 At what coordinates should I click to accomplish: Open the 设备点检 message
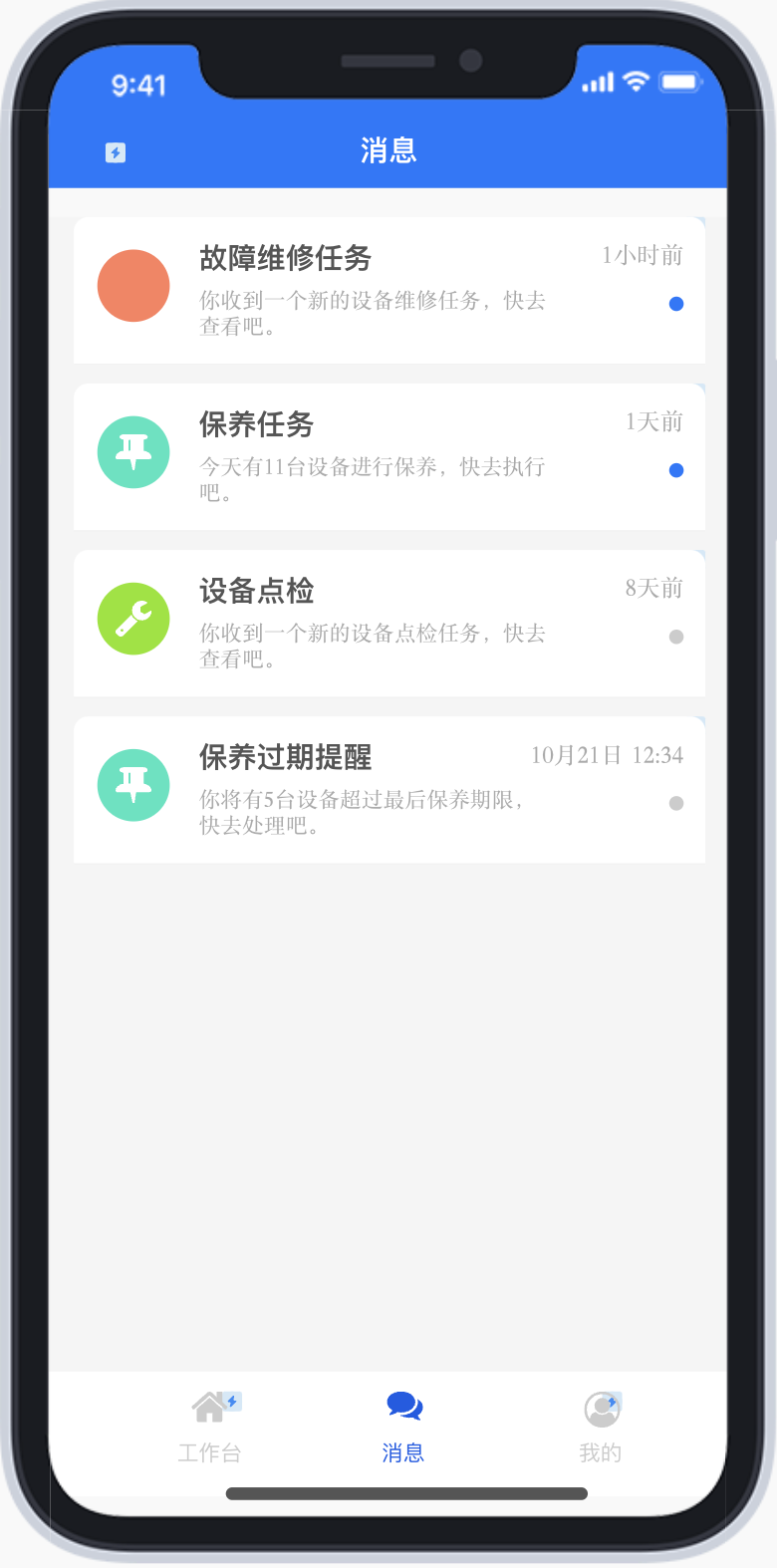[388, 623]
